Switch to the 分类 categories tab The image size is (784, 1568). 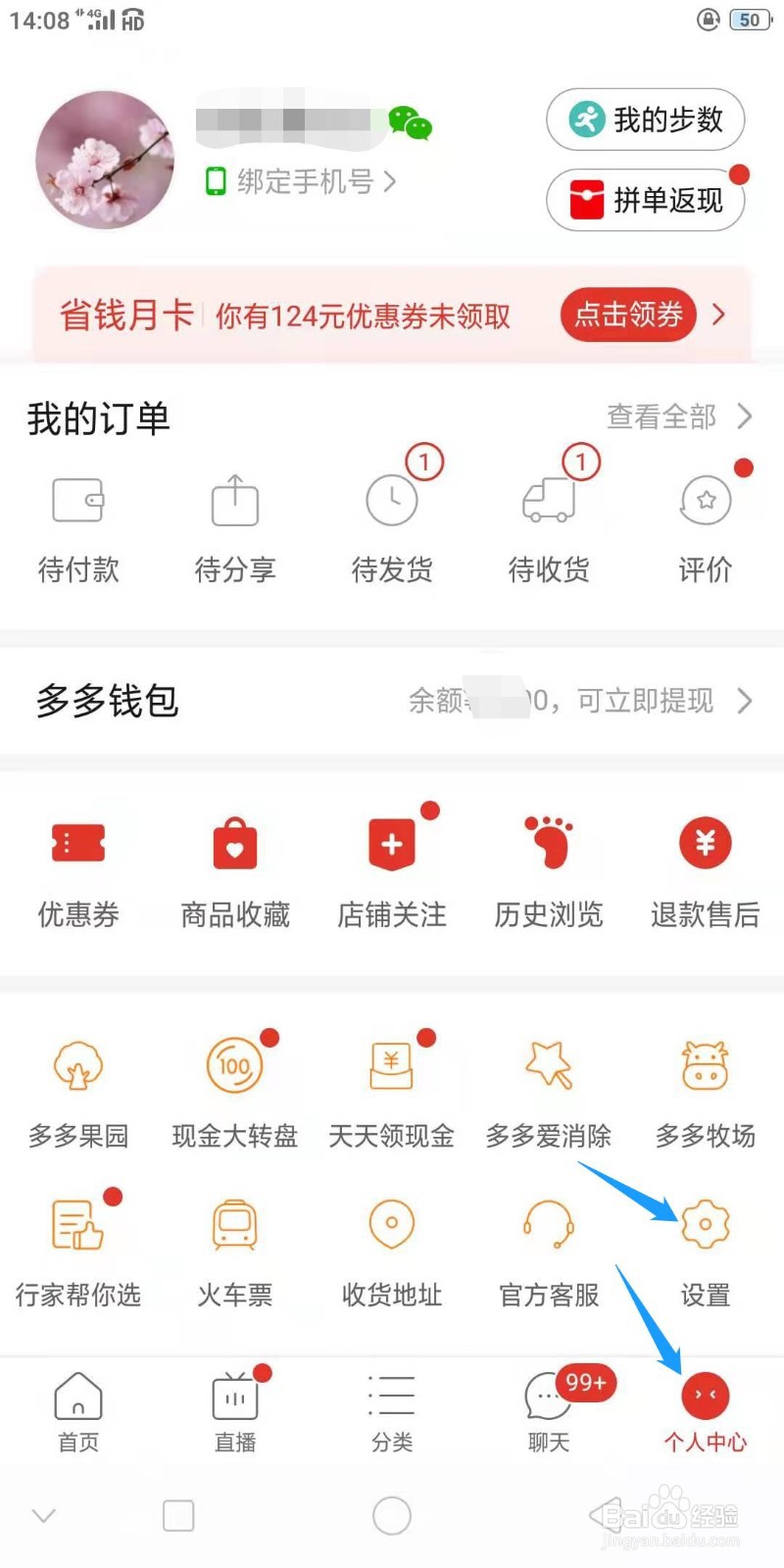[392, 1411]
